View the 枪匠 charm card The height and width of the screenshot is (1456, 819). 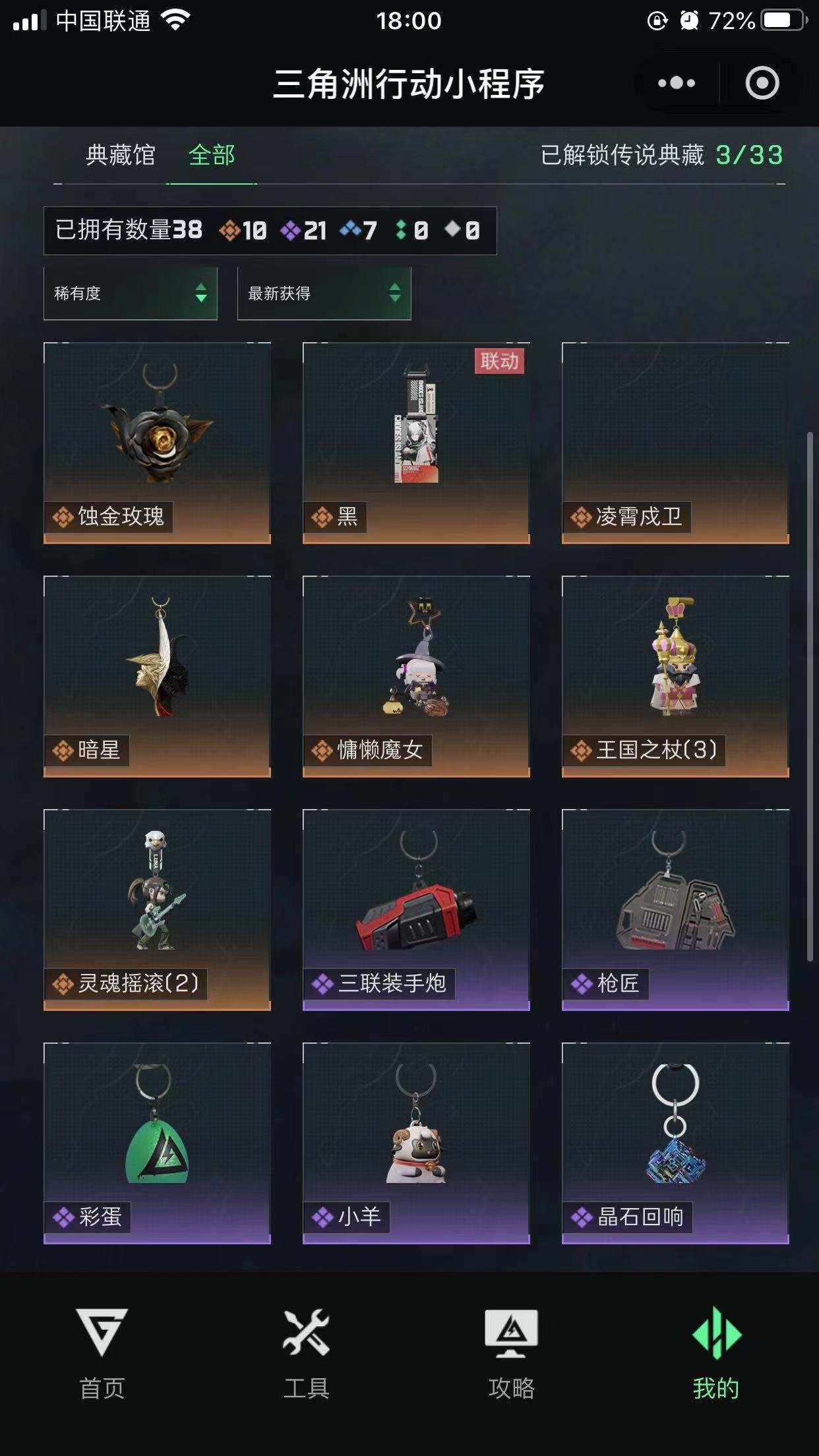tap(675, 910)
